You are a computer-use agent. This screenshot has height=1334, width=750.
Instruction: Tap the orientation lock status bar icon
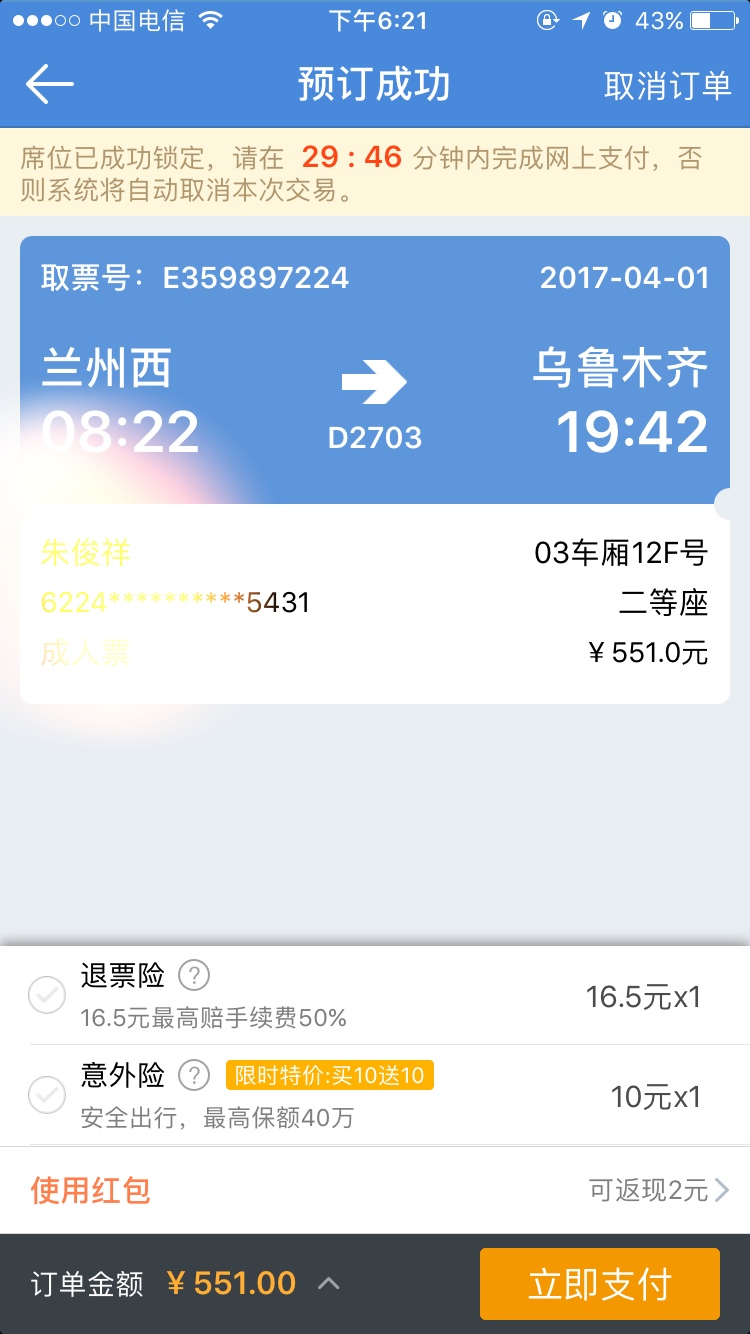coord(549,20)
